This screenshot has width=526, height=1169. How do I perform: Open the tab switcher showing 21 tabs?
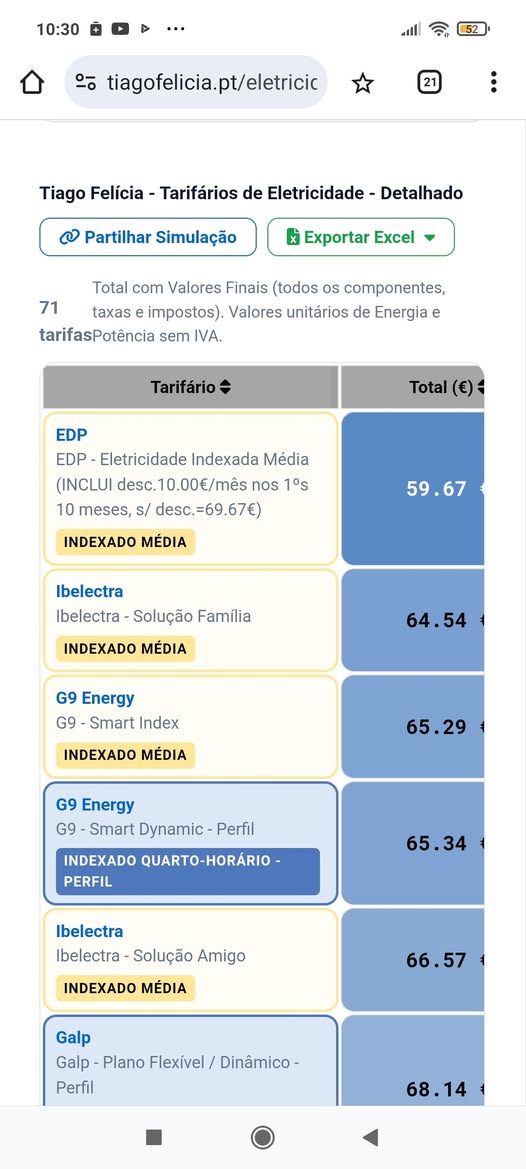(429, 82)
